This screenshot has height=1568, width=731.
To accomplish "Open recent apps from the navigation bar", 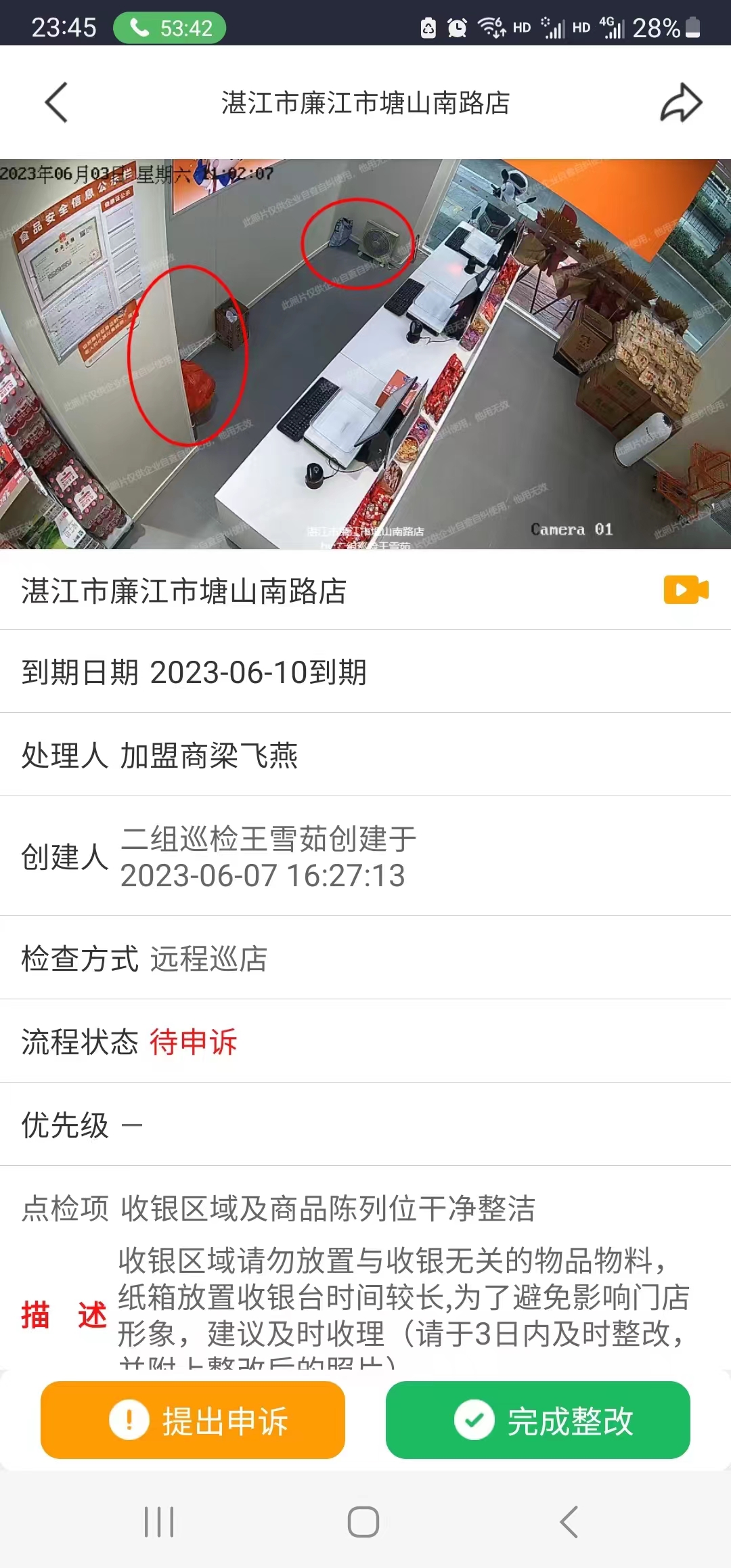I will tap(160, 1522).
